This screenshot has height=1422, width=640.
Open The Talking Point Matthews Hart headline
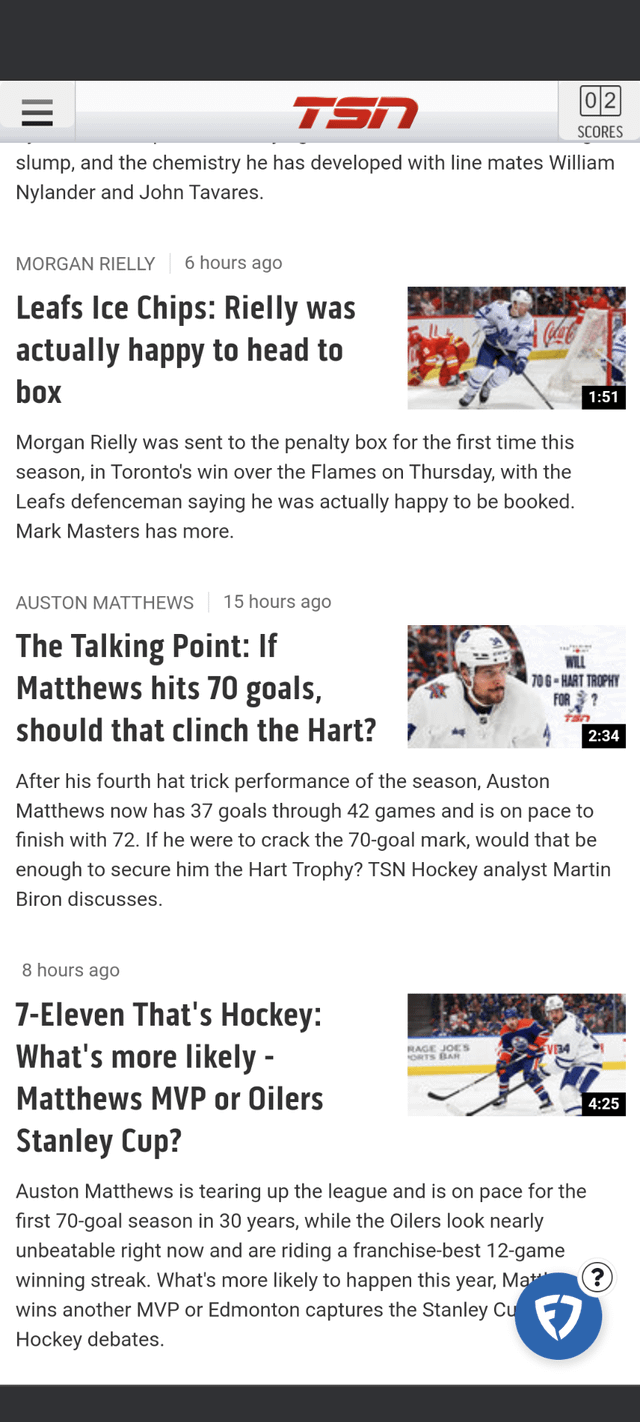196,688
